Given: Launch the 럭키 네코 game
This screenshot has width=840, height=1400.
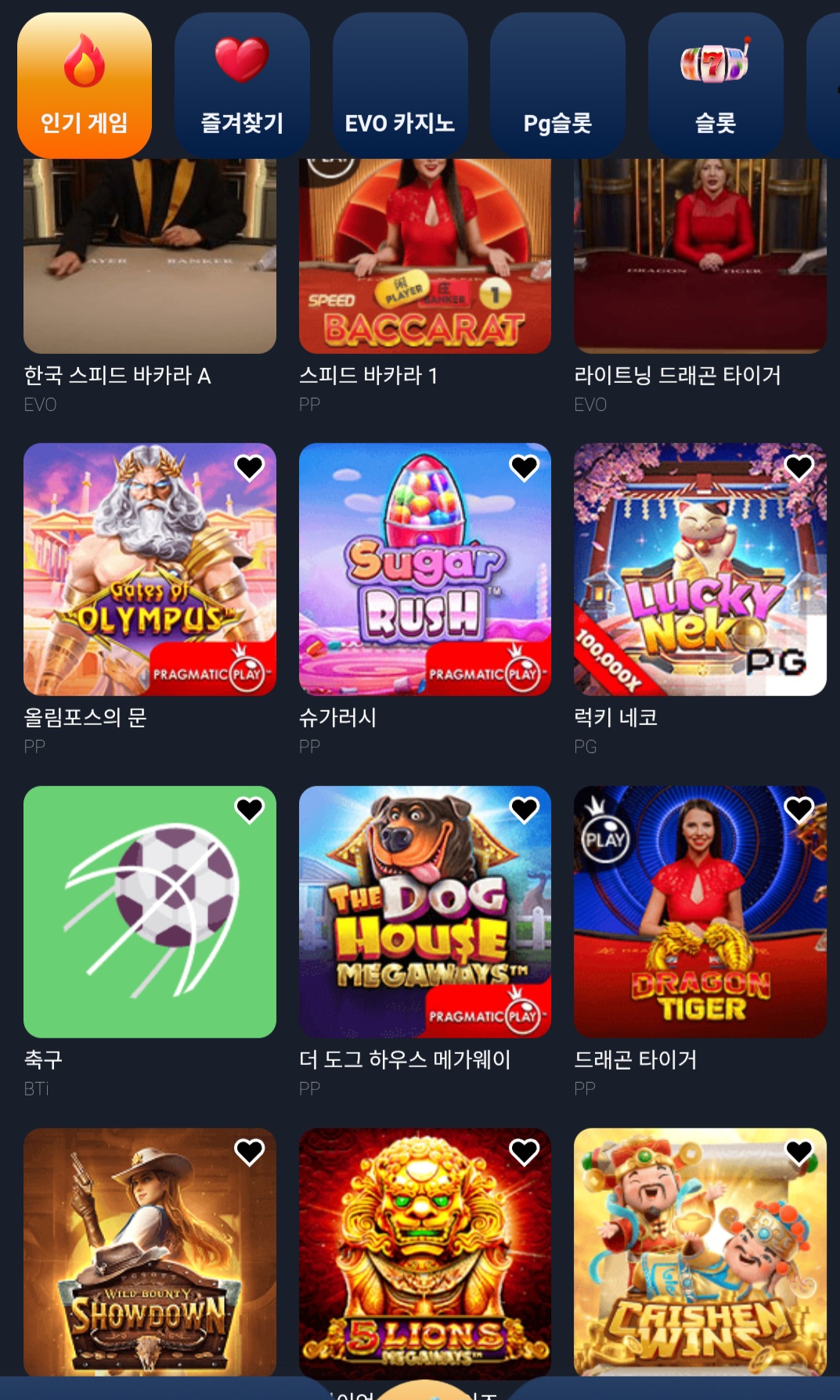Looking at the screenshot, I should [700, 569].
